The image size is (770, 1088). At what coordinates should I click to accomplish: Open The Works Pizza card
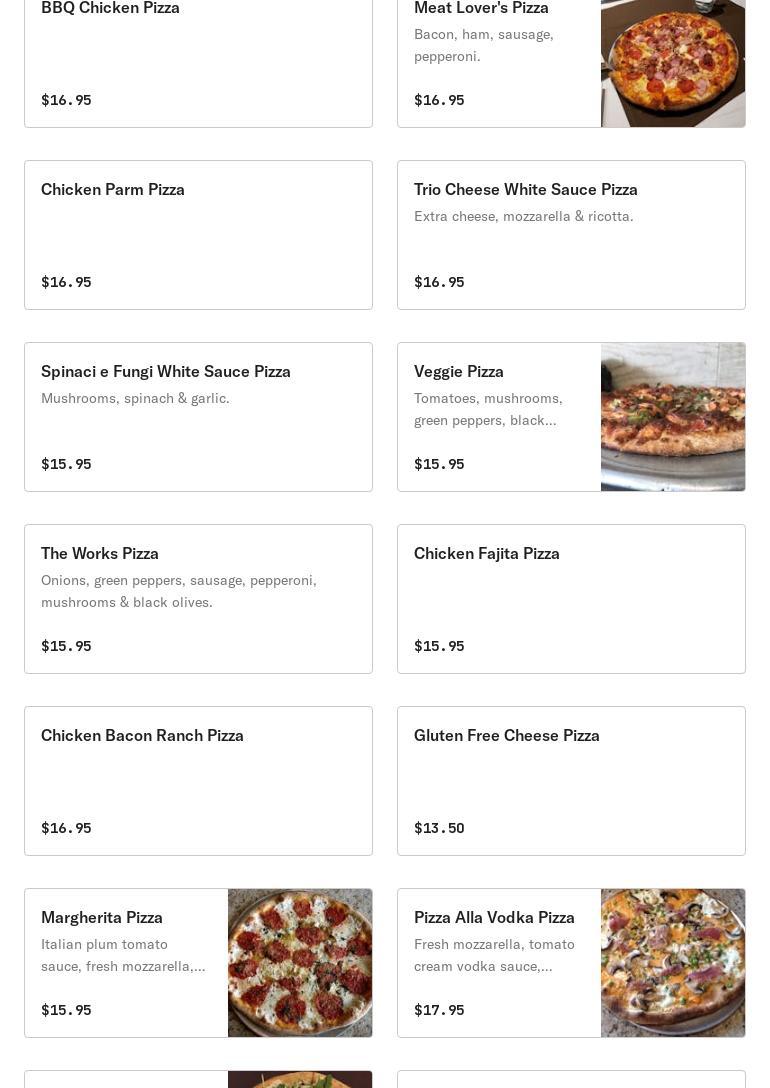(198, 599)
